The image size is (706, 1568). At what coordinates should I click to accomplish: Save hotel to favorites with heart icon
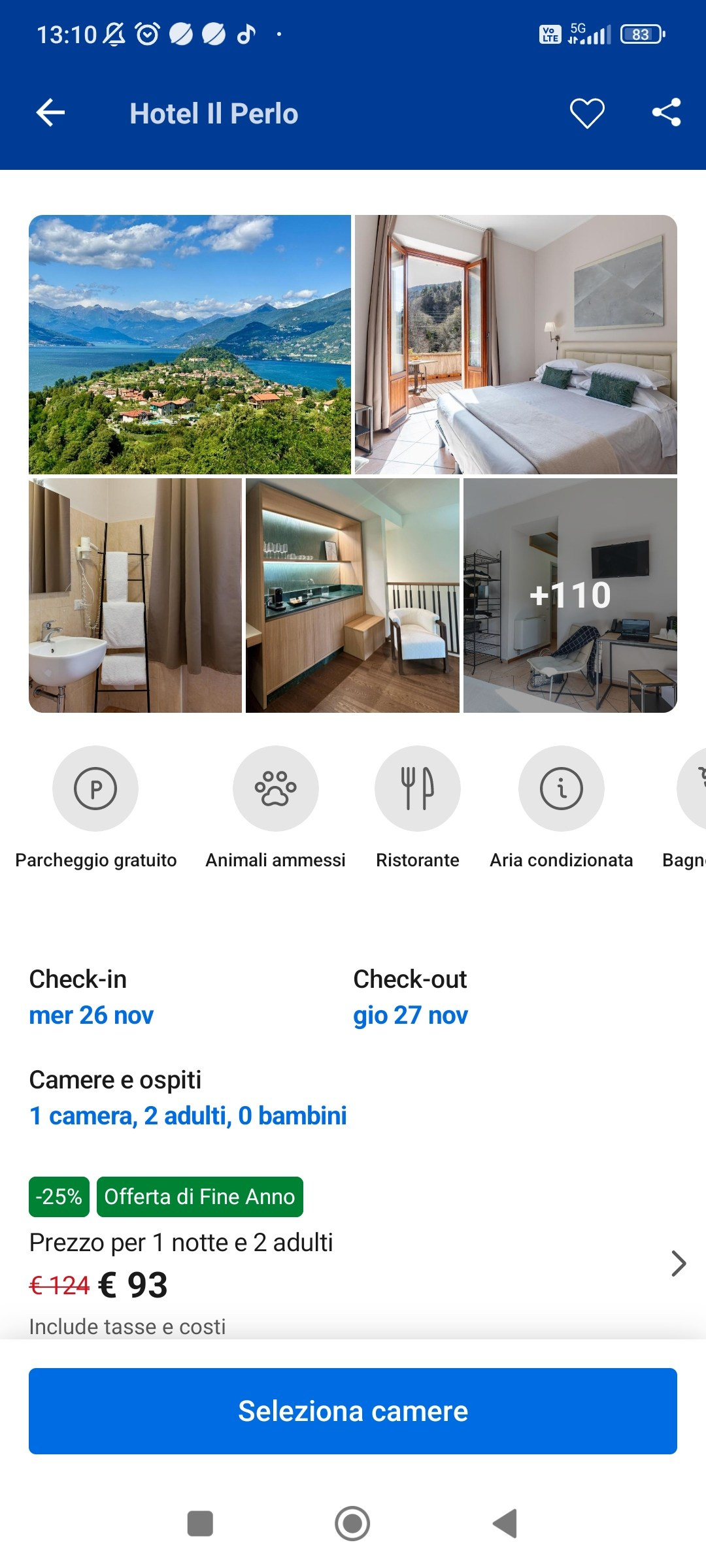tap(586, 113)
